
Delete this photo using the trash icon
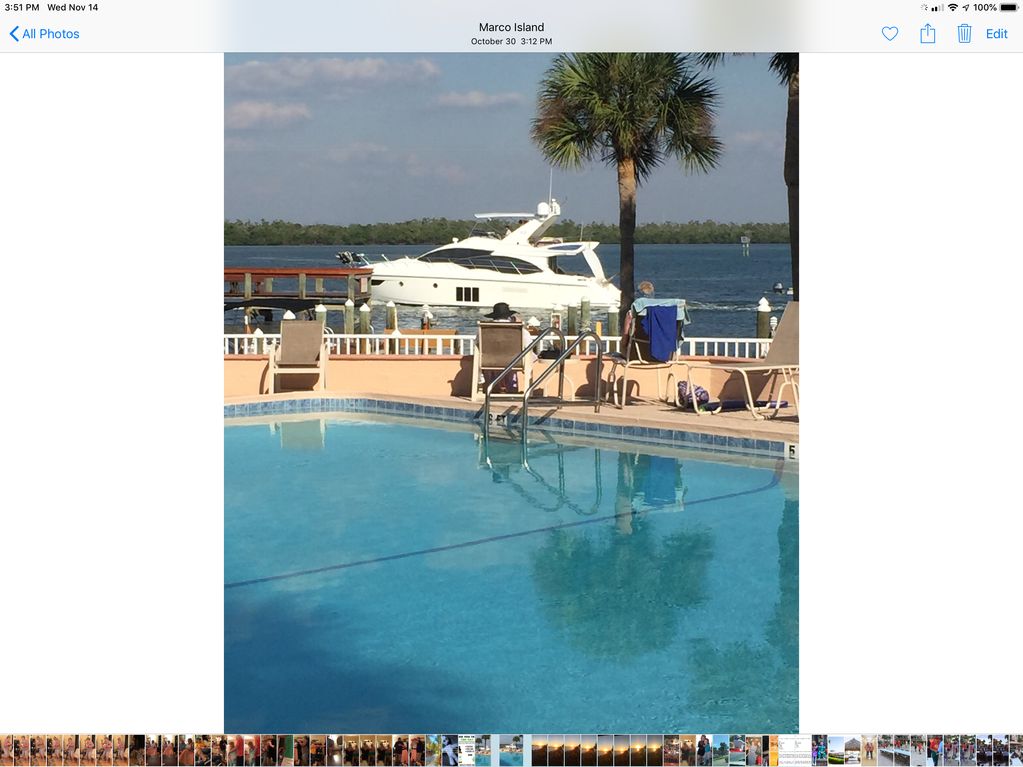click(x=964, y=34)
